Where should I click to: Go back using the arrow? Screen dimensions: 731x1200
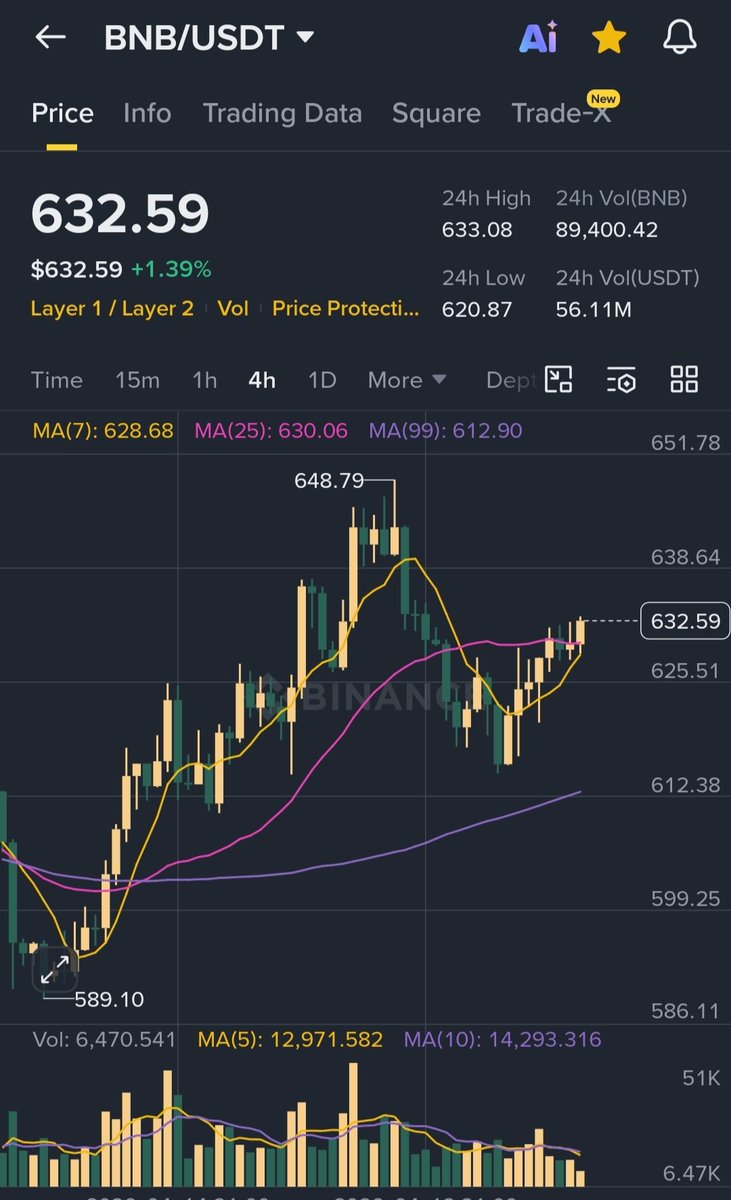coord(50,38)
